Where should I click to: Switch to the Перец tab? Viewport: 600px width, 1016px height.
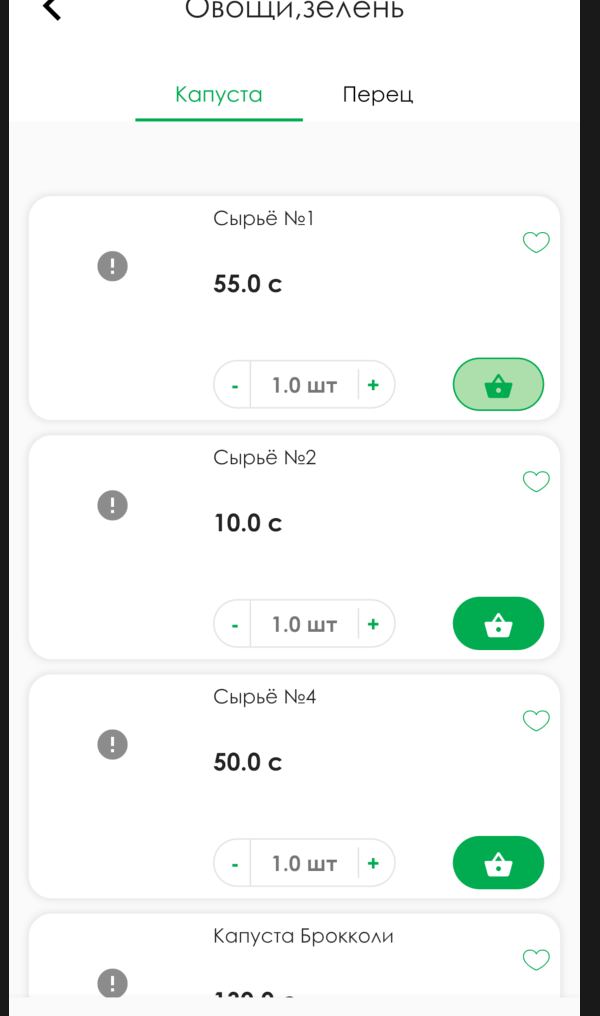(x=377, y=95)
